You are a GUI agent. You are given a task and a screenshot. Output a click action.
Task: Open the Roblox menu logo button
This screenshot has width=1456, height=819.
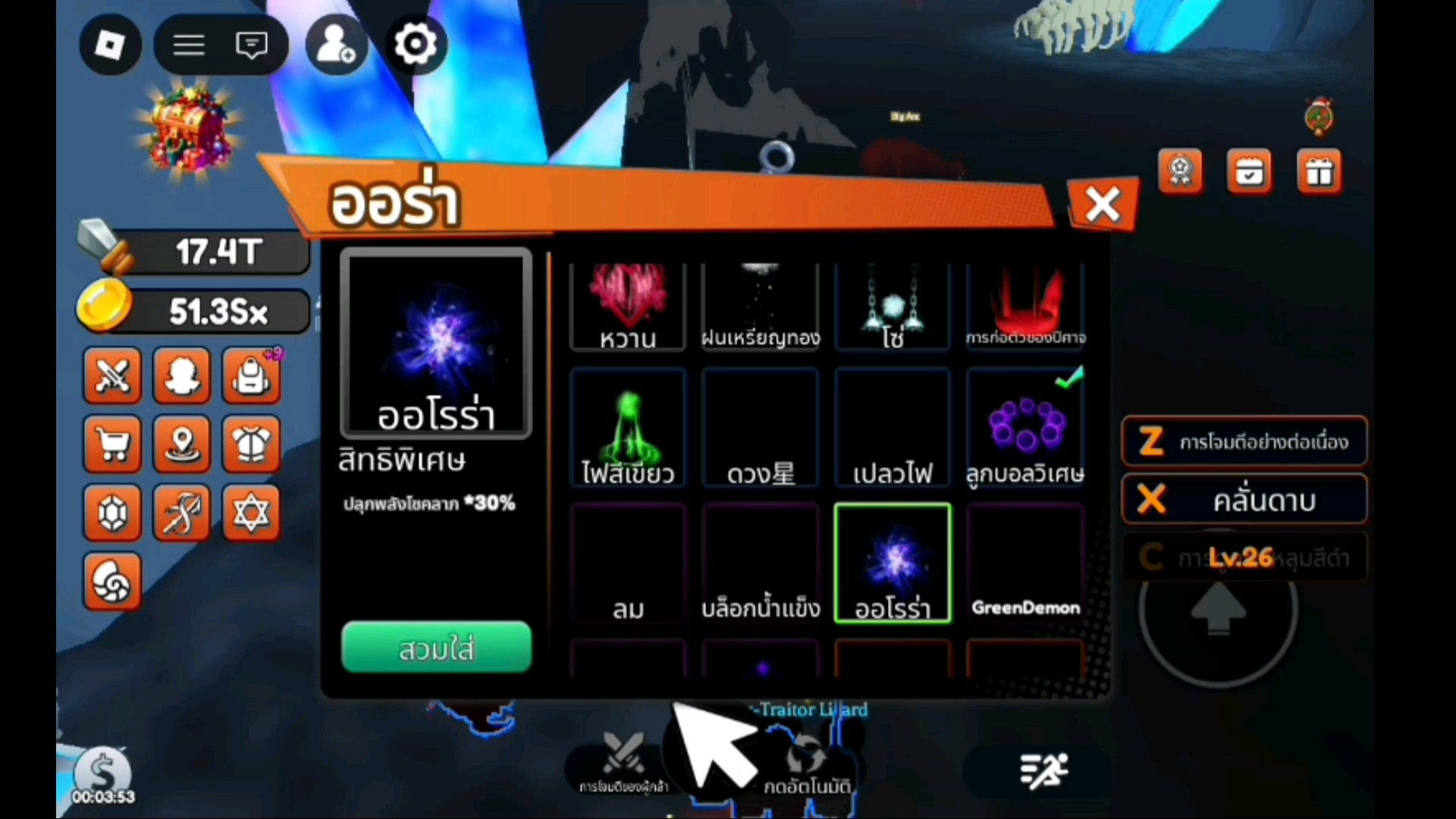(x=111, y=45)
